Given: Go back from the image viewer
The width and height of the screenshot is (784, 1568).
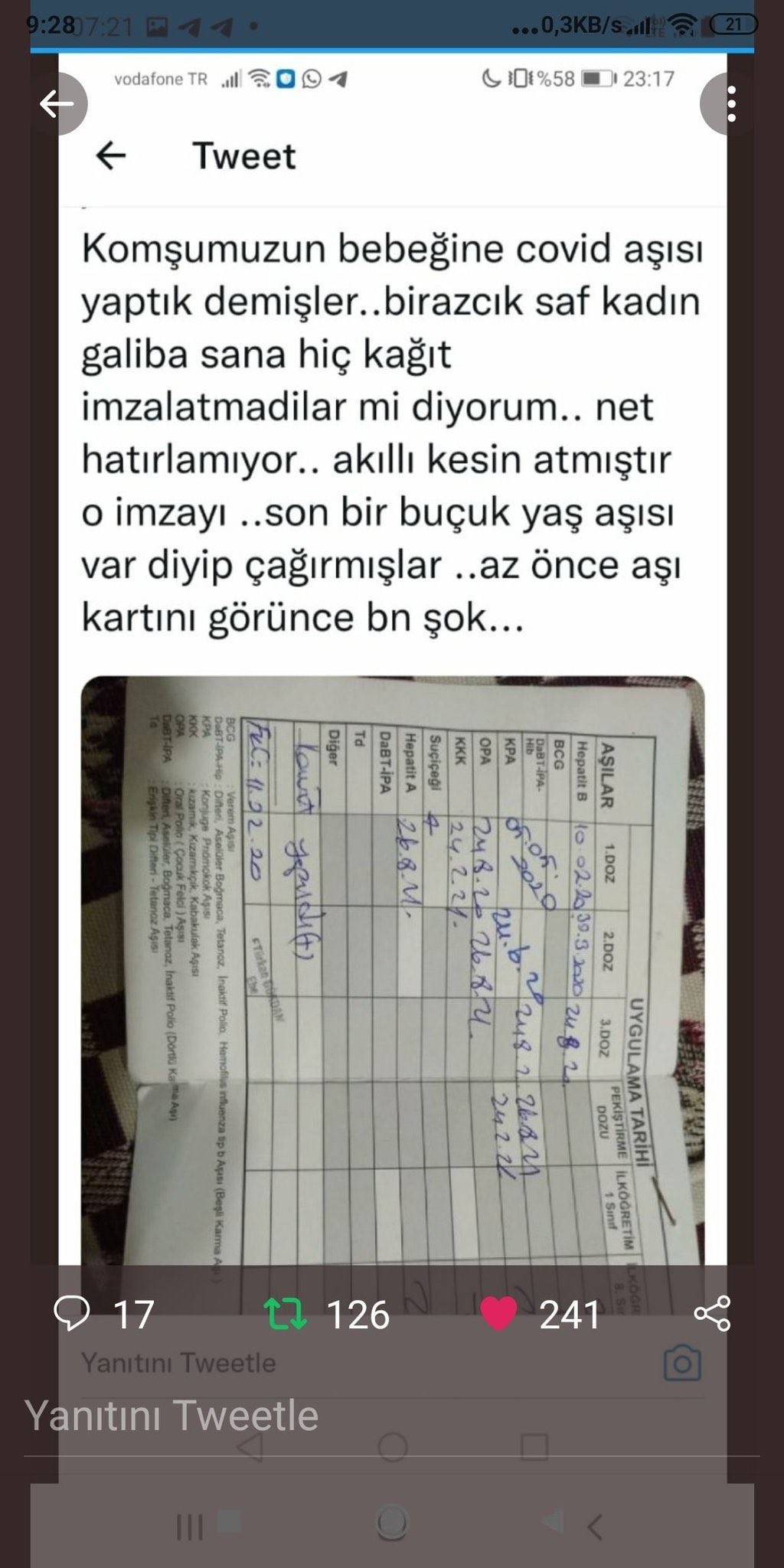Looking at the screenshot, I should point(57,103).
